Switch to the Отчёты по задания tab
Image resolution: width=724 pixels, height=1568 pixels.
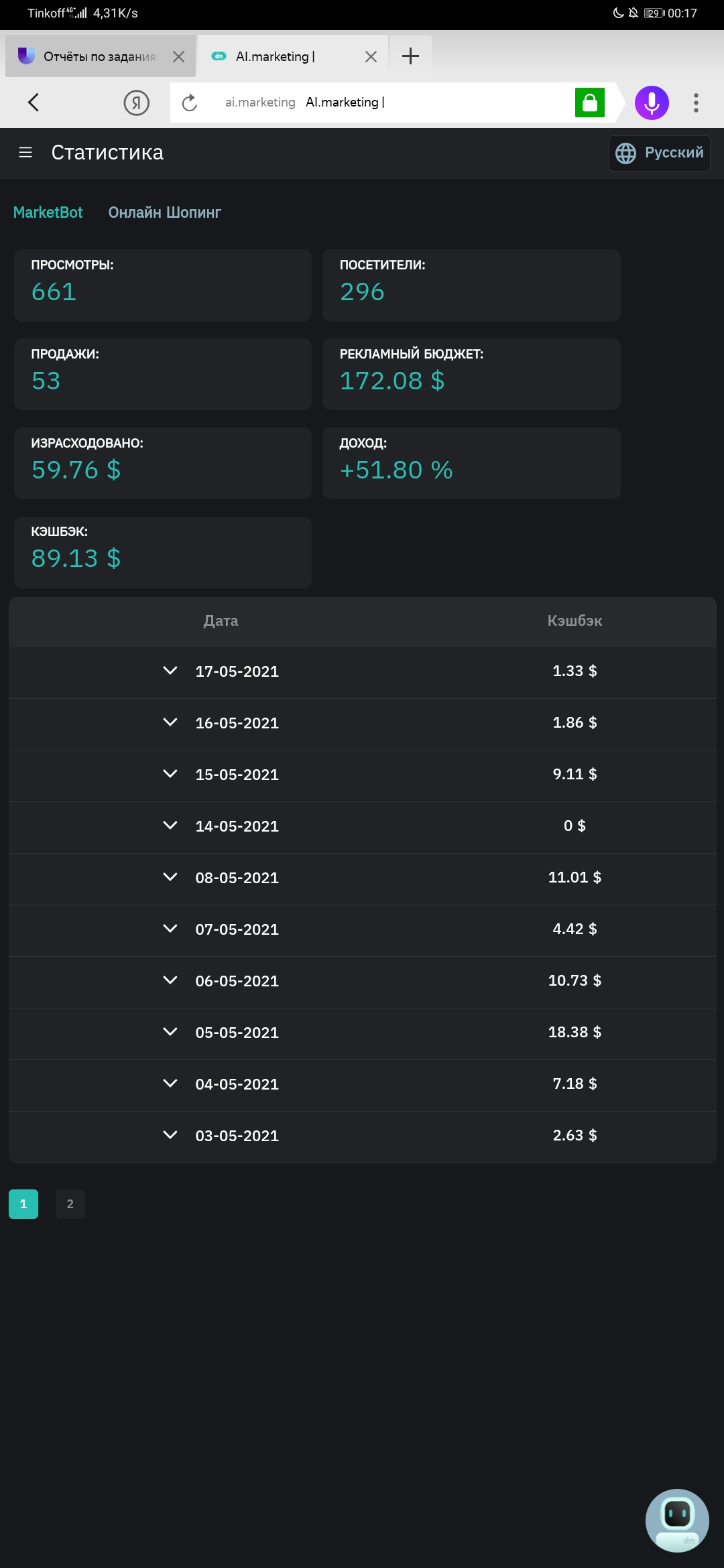101,56
